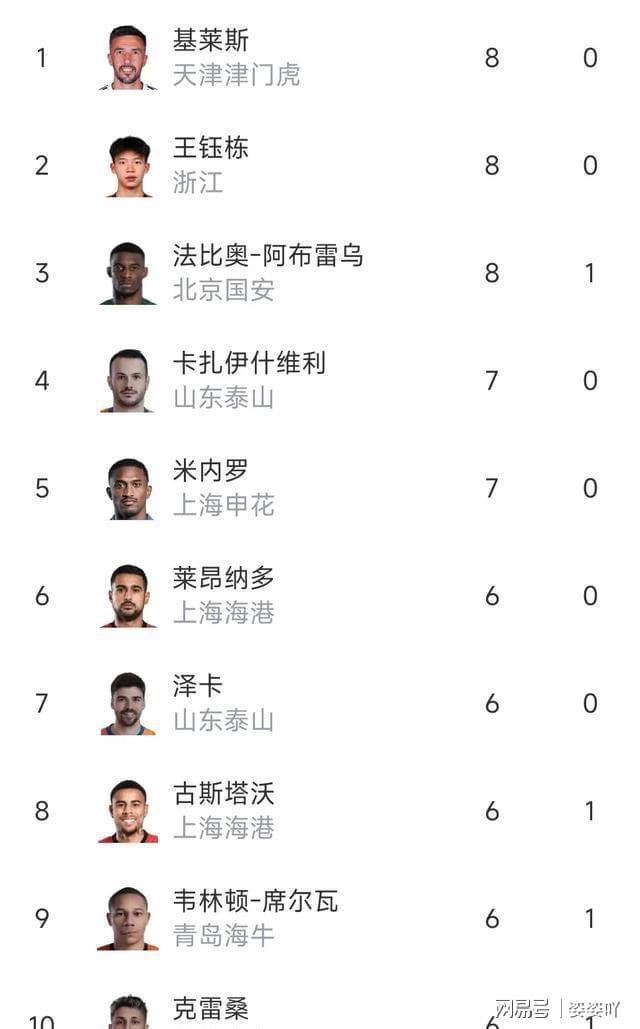View 法比奥-阿布雷乌 of 北京国安

click(320, 273)
